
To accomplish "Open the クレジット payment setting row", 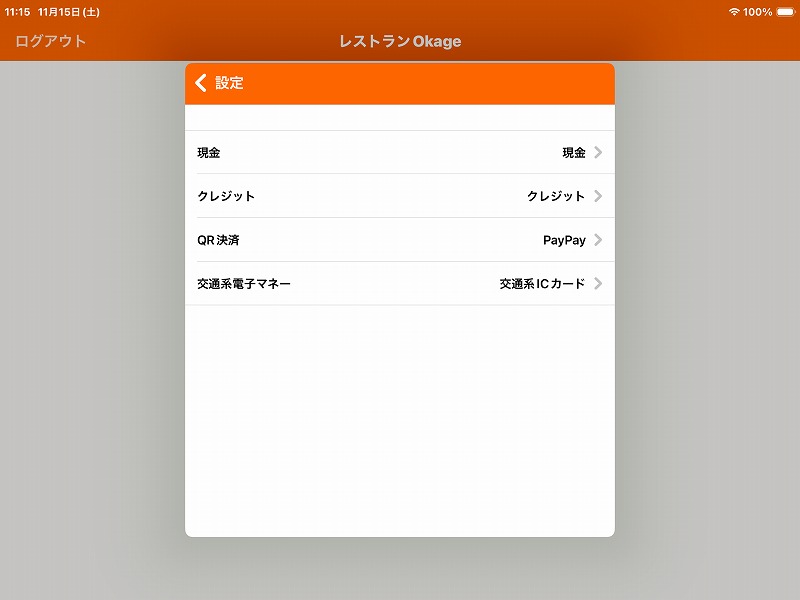I will point(400,196).
